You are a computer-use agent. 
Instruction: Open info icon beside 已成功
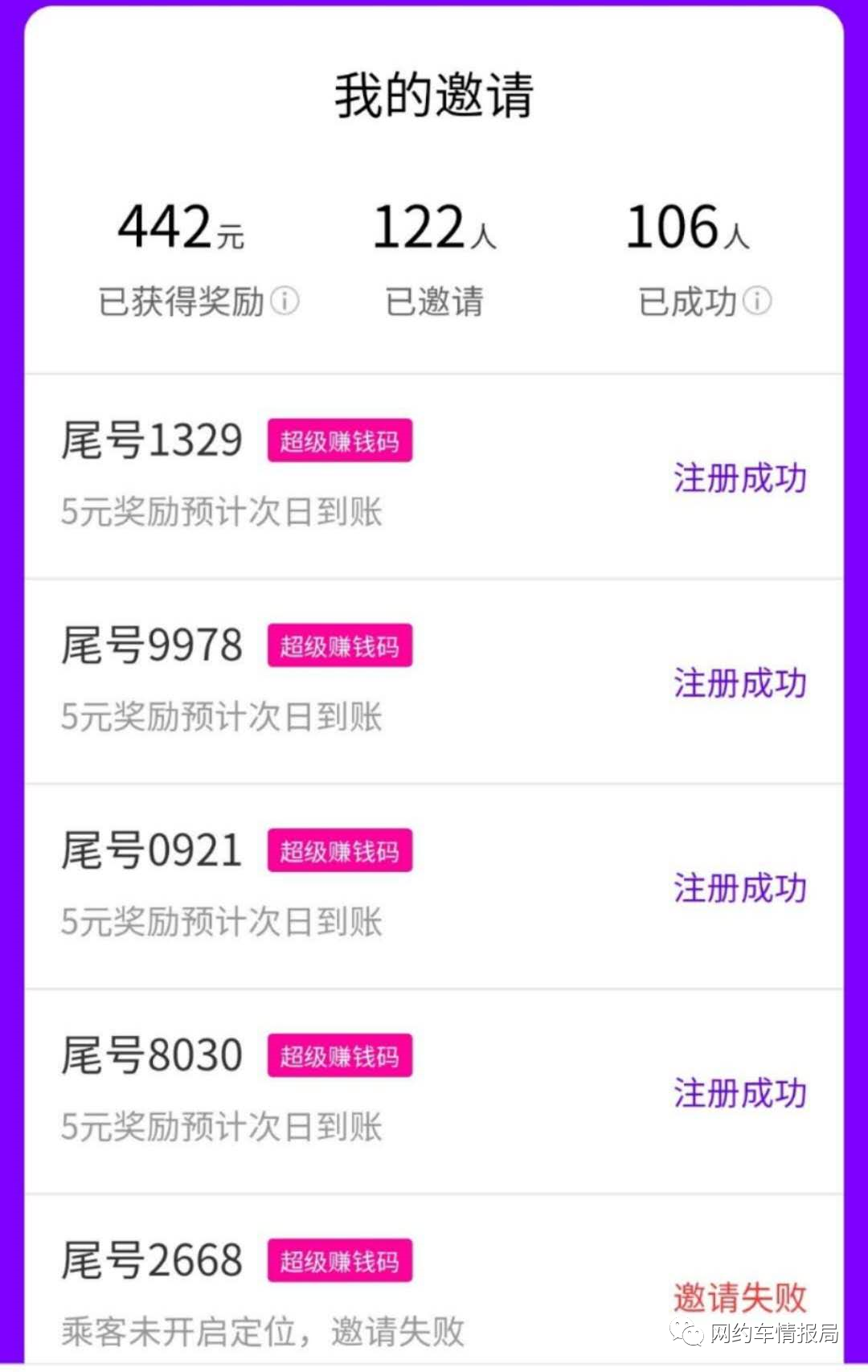tap(756, 301)
